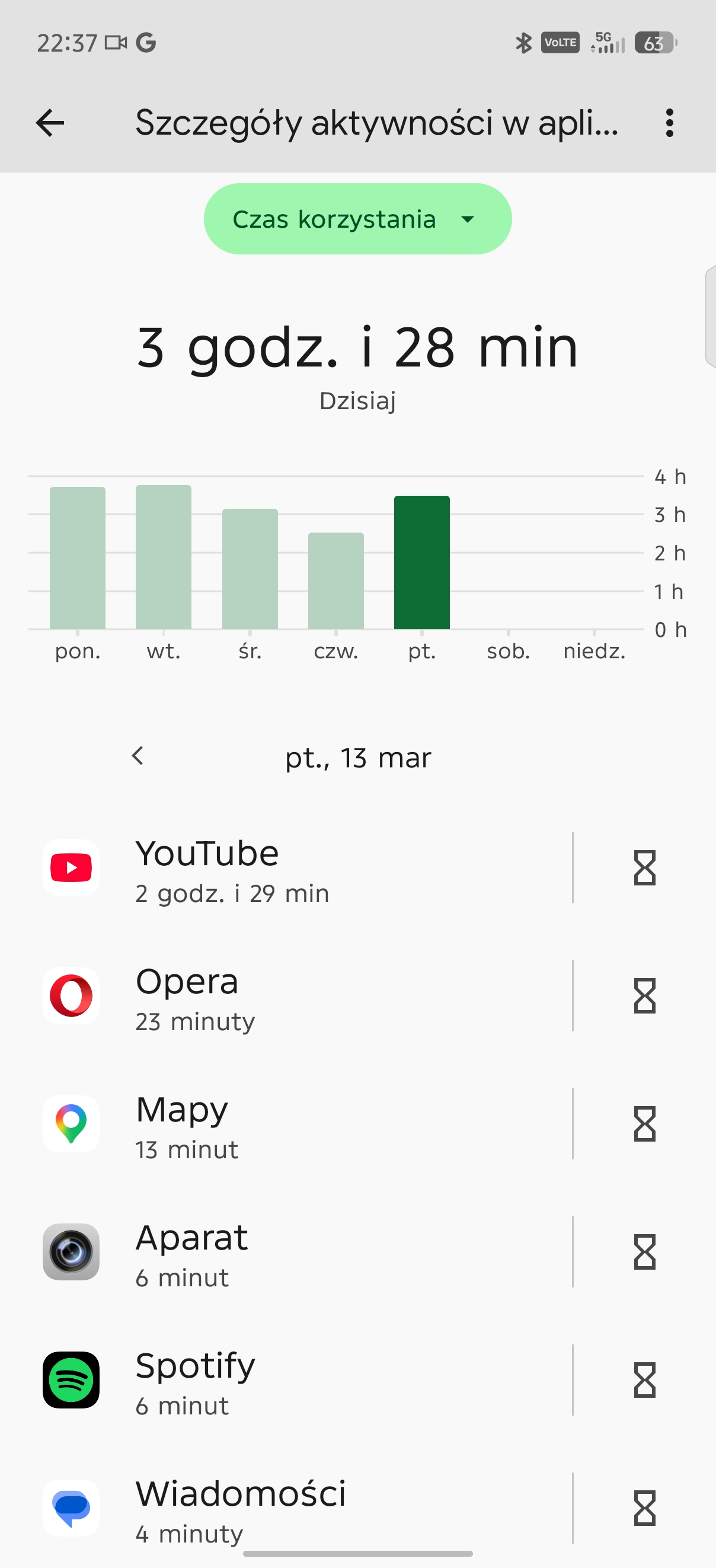Set an app timer for Opera
716x1568 pixels.
644,996
